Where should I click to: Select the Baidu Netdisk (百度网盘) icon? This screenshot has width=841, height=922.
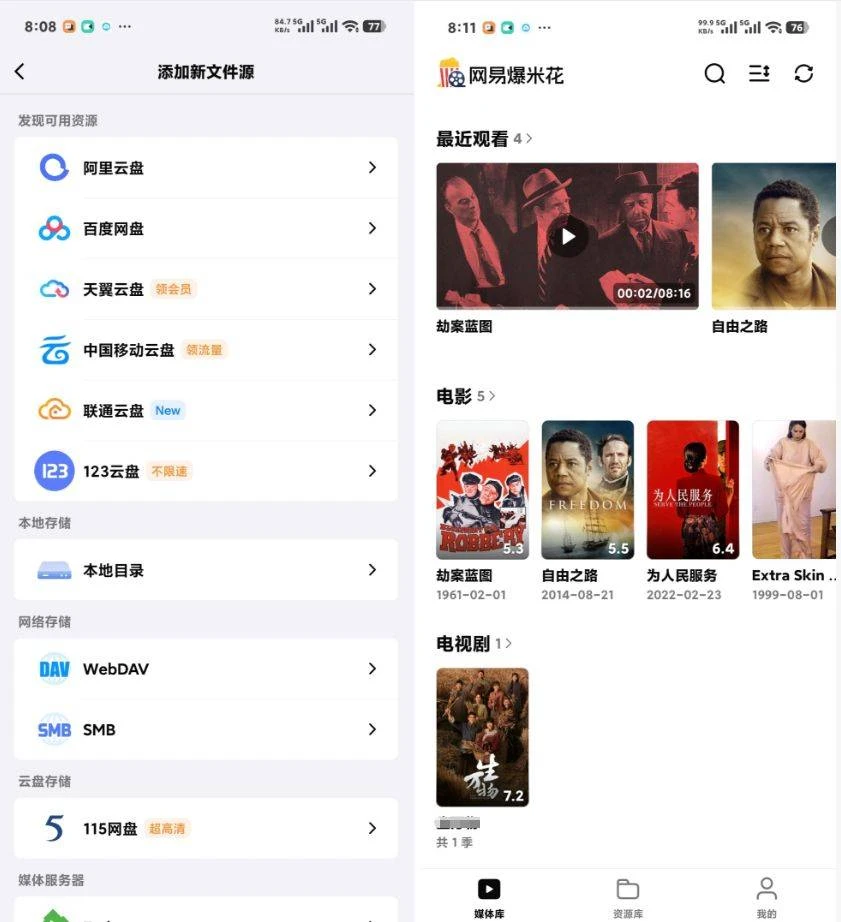coord(55,228)
